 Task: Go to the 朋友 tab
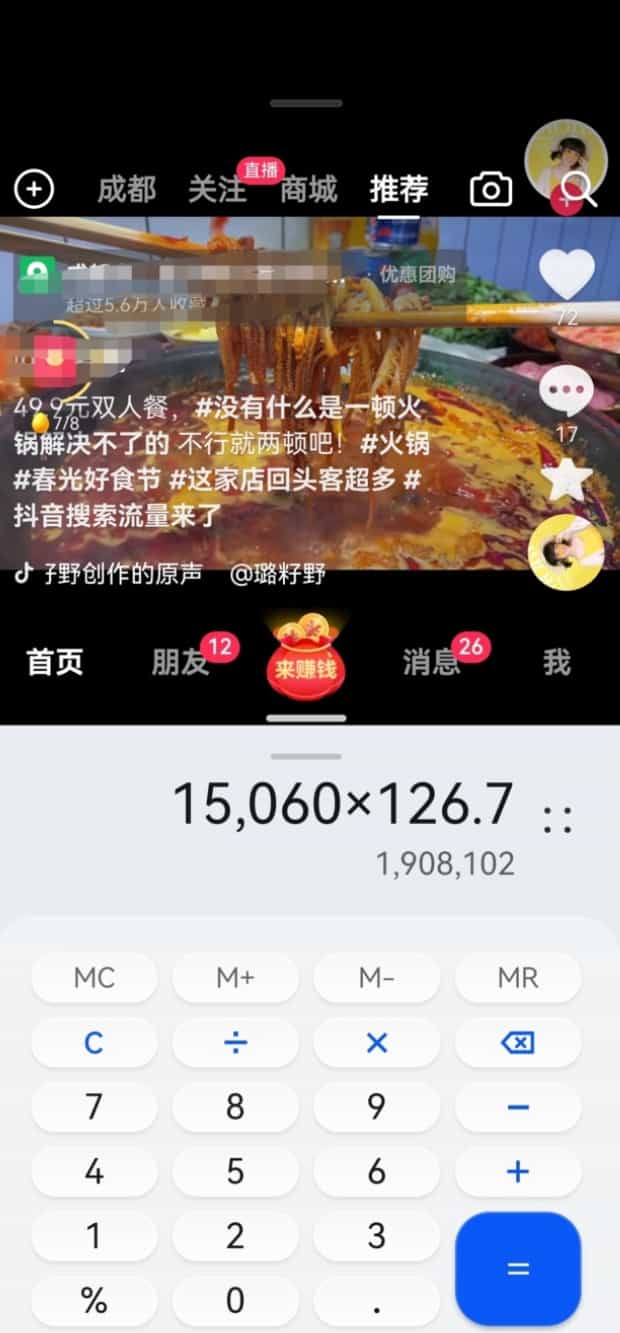tap(181, 662)
